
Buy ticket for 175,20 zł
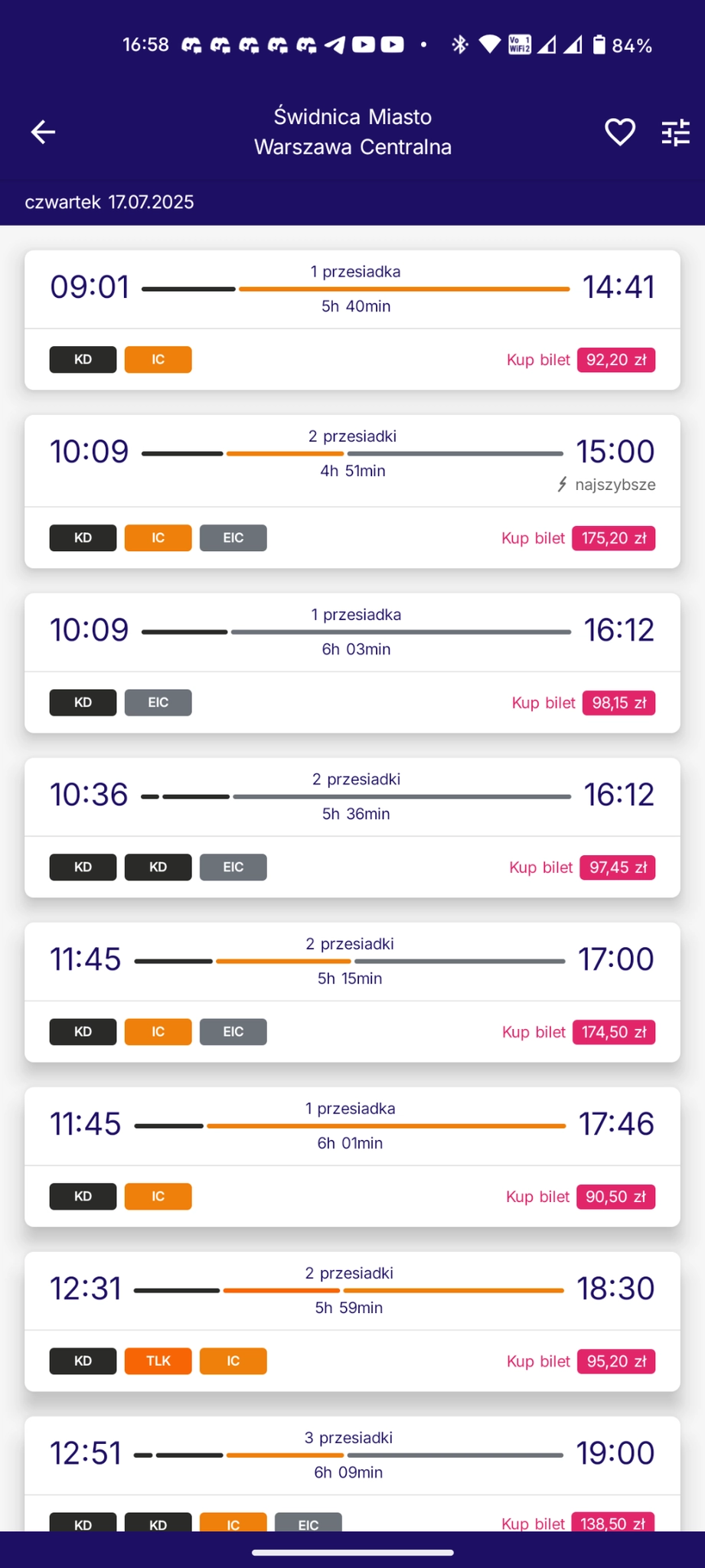[613, 538]
